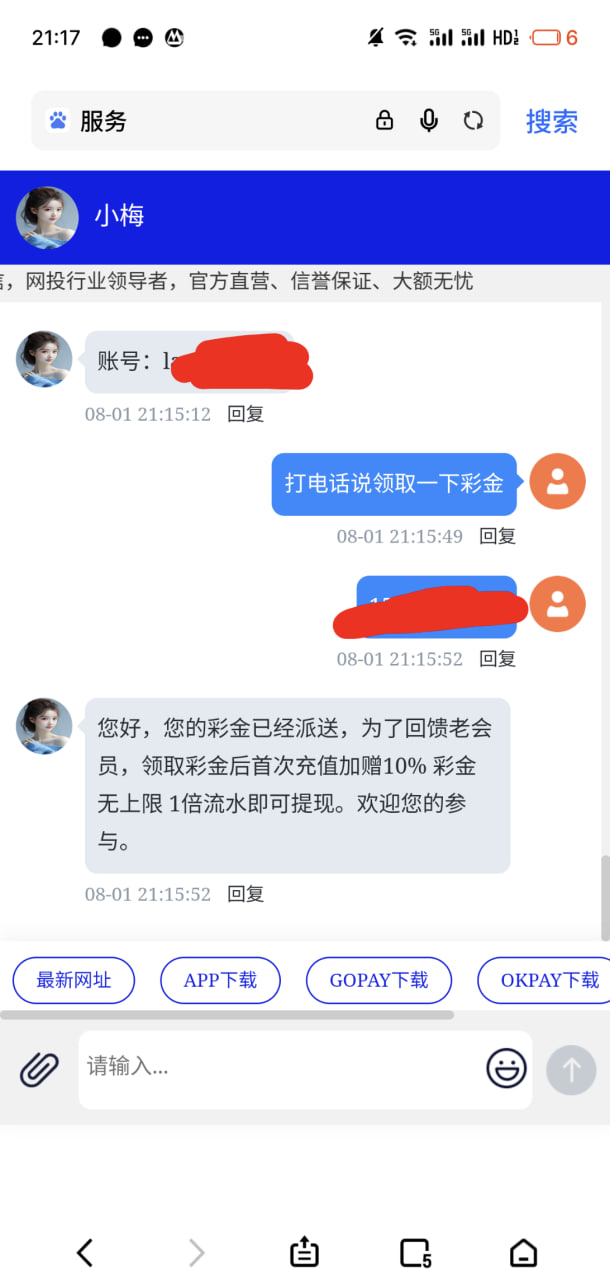Tap the lock icon in address bar
This screenshot has height=1280, width=610.
tap(384, 121)
